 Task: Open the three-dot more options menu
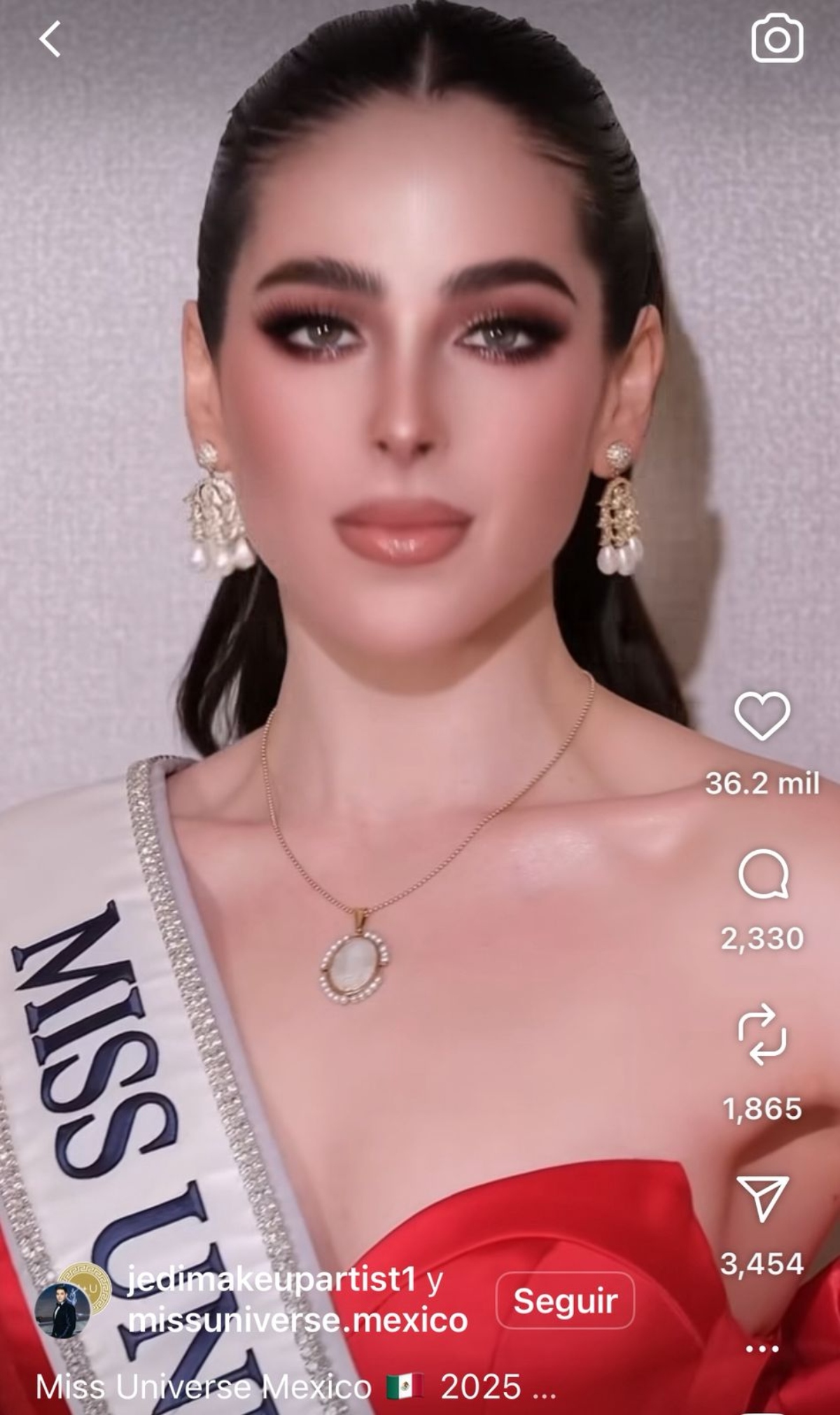coord(762,1348)
